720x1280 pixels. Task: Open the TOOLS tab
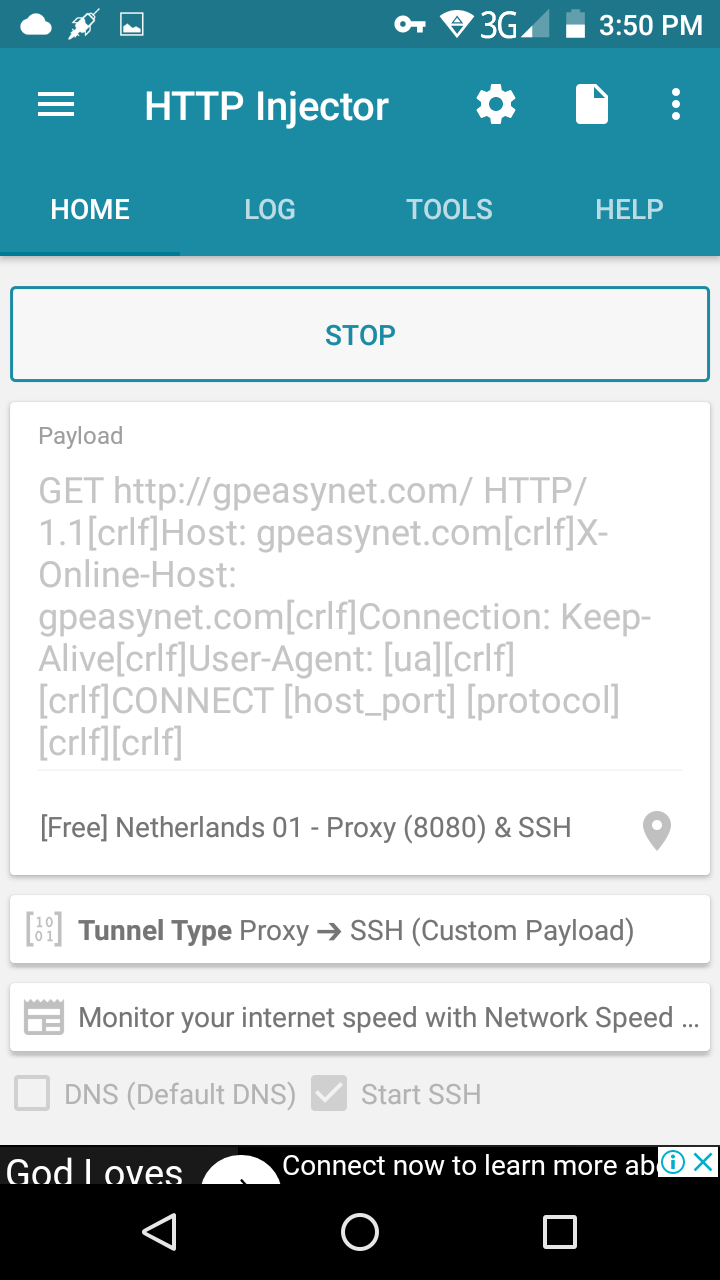point(449,209)
